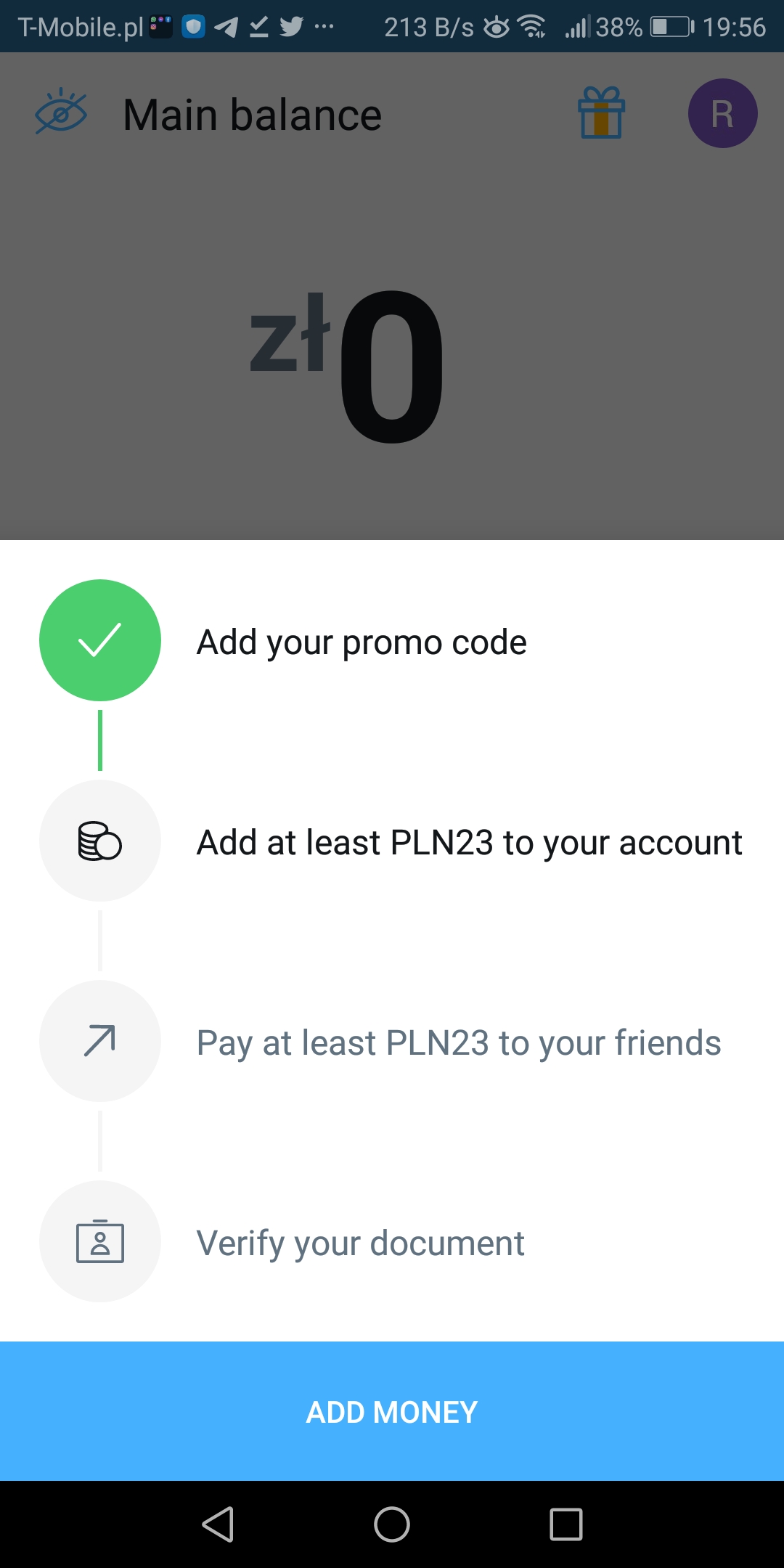Viewport: 784px width, 1568px height.
Task: Tap the ADD MONEY button
Action: click(392, 1411)
